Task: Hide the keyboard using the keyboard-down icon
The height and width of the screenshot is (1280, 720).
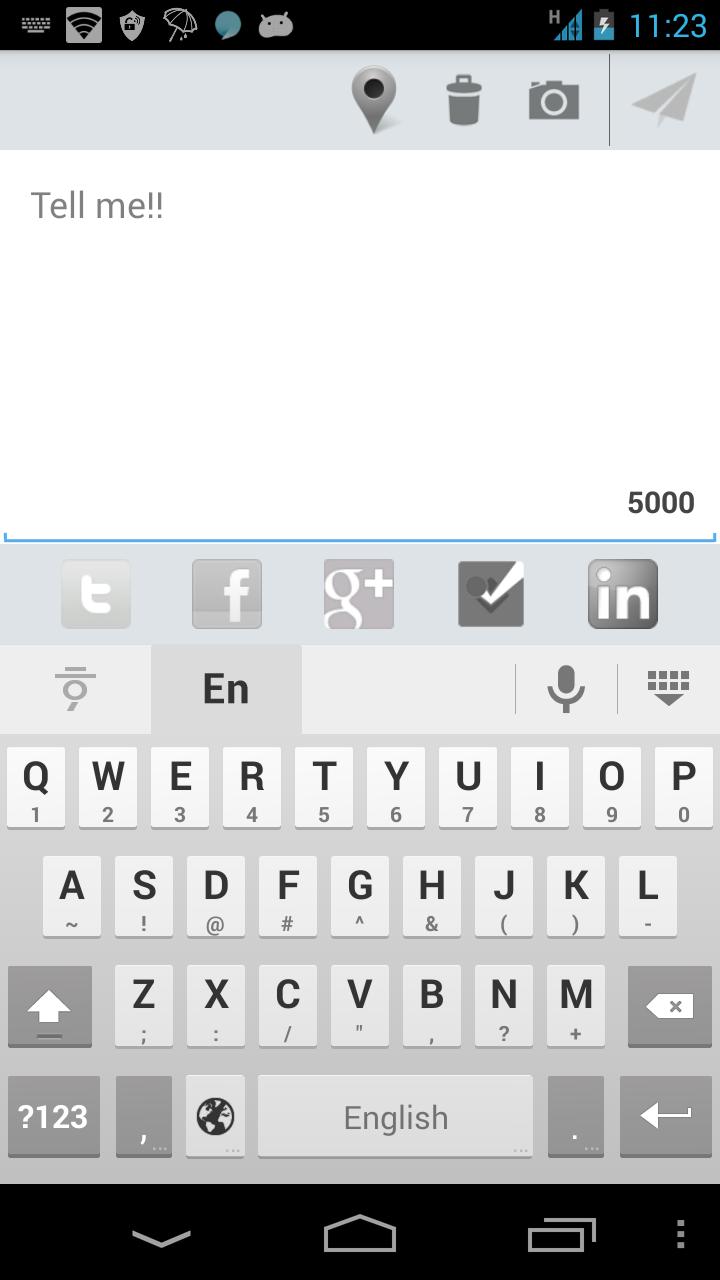Action: point(668,689)
